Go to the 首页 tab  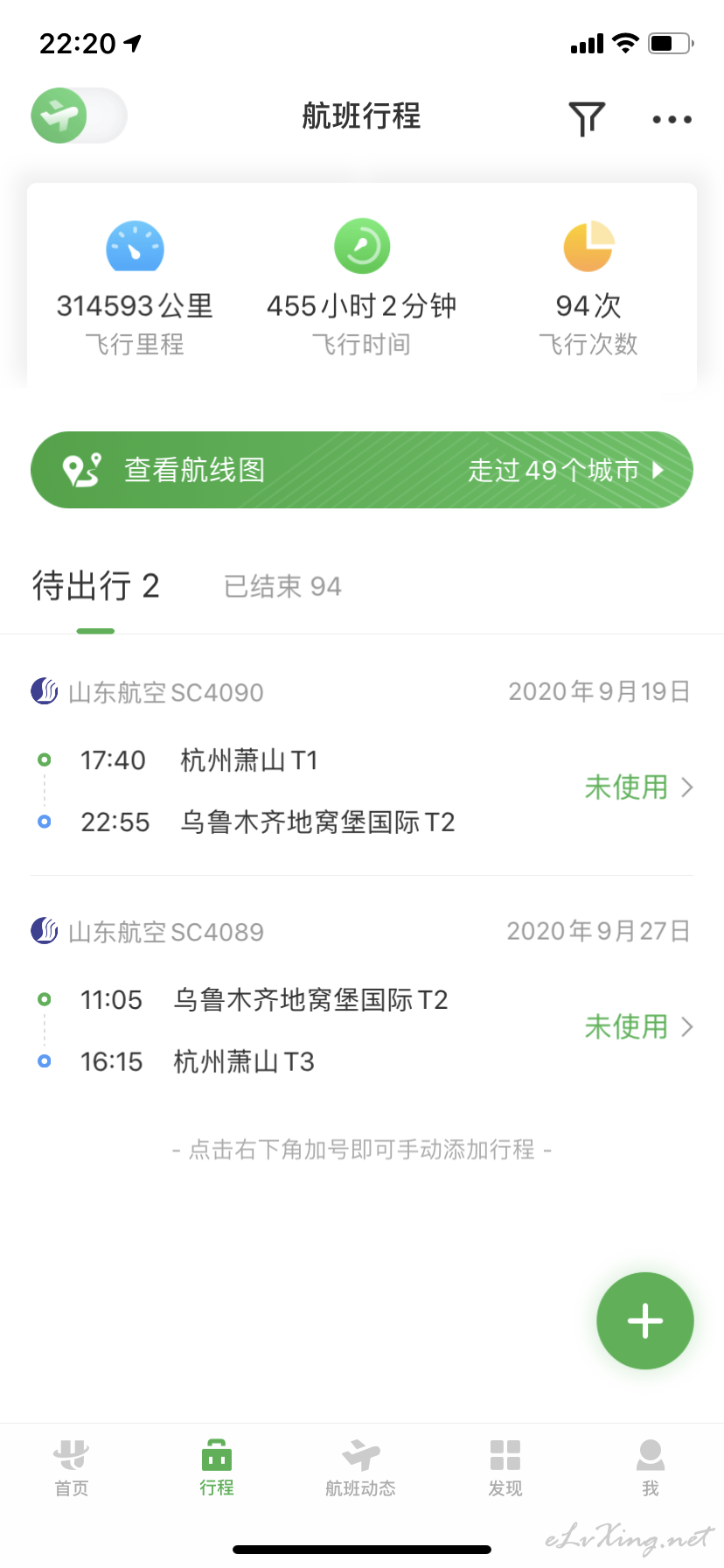point(72,1467)
